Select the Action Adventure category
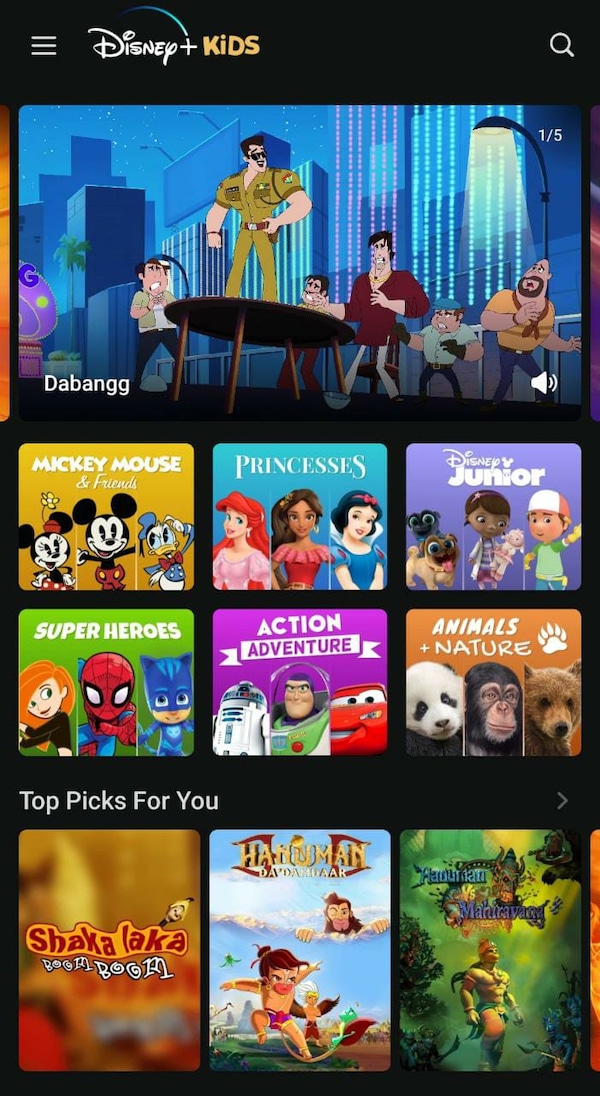 click(299, 682)
